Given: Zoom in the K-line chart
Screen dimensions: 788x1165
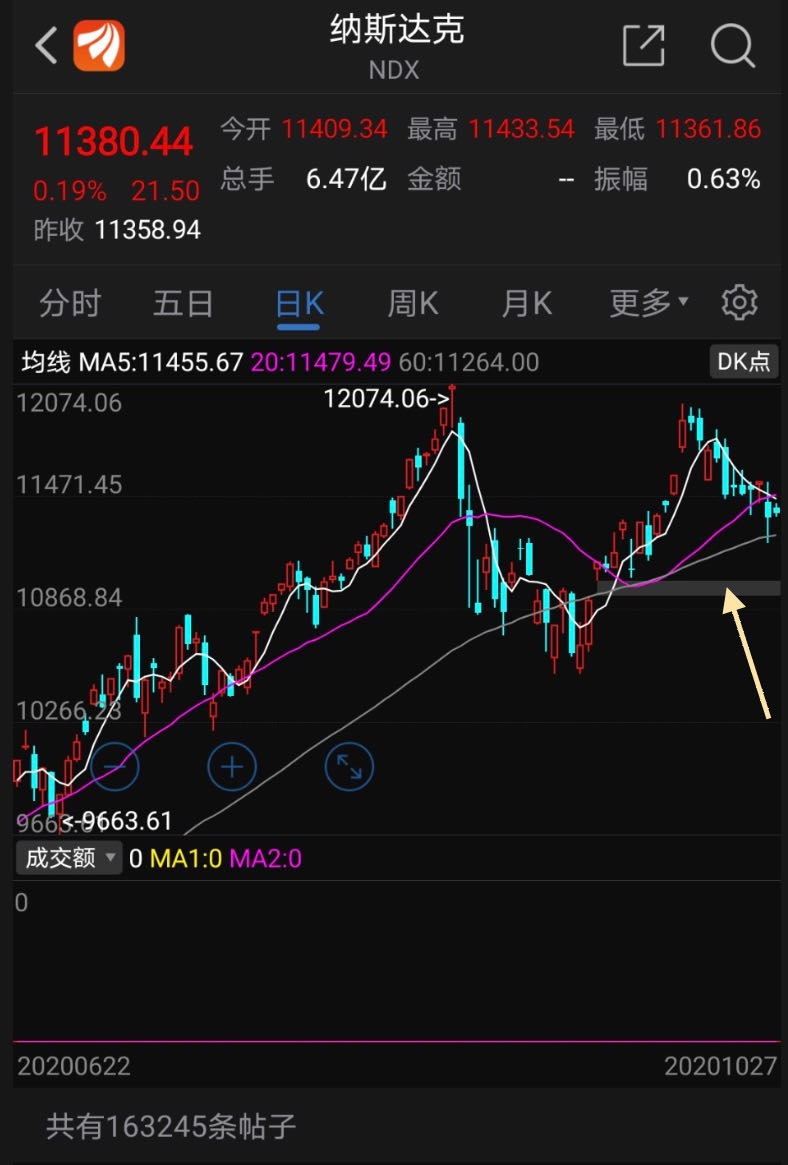Looking at the screenshot, I should click(232, 767).
